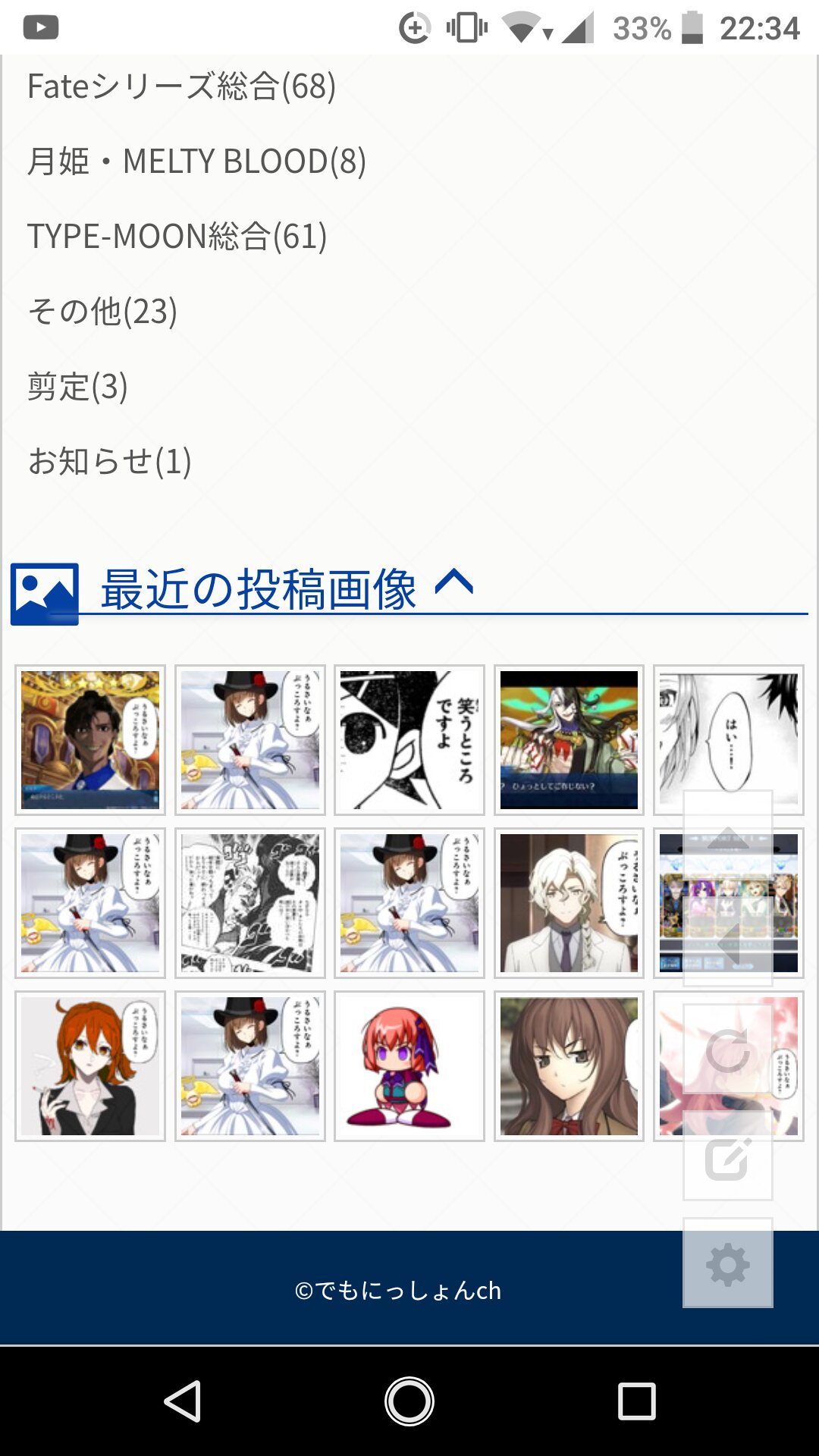Open the TYPE-MOON総合 category

[177, 237]
